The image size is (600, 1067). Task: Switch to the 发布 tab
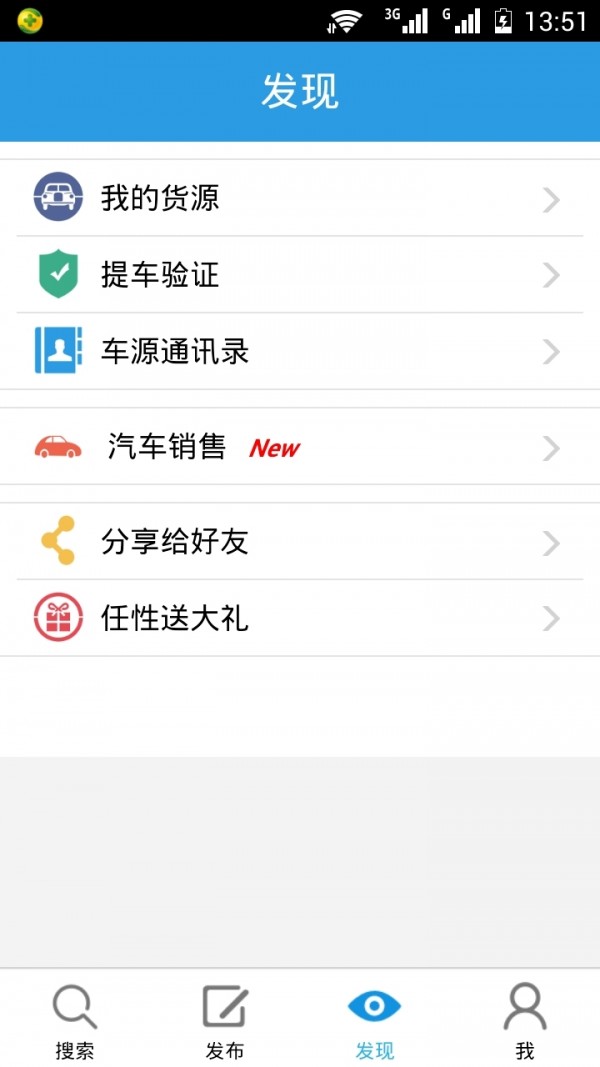click(x=225, y=1020)
